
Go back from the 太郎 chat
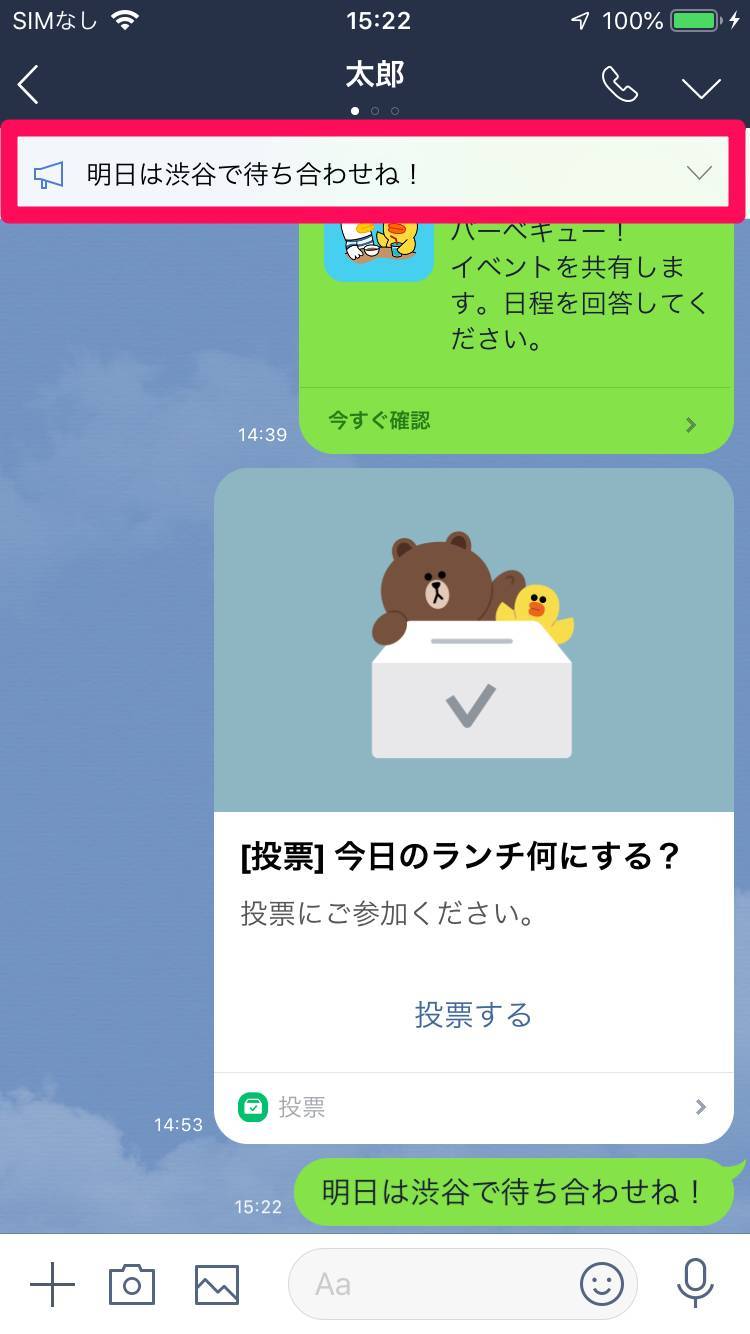click(x=29, y=85)
